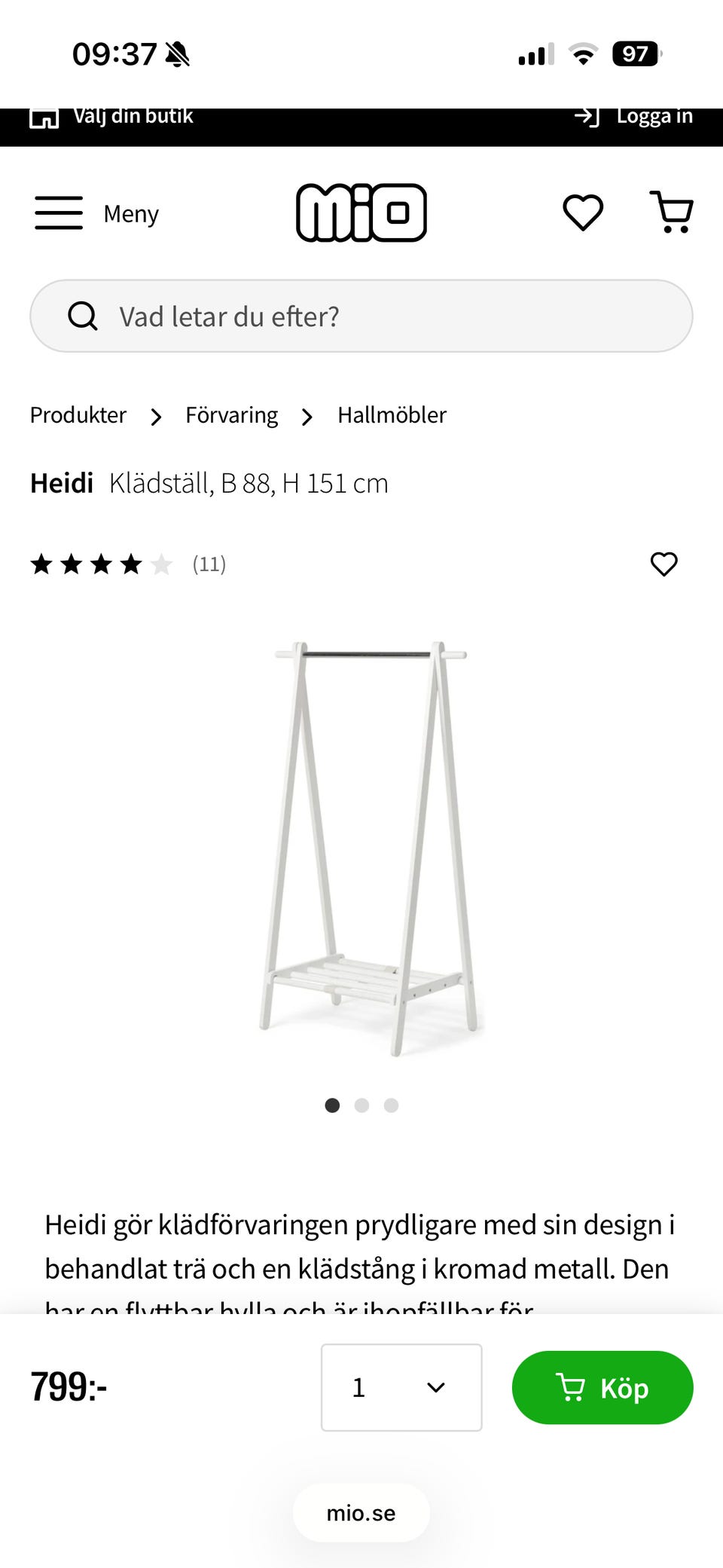Open Logga in

point(654,115)
